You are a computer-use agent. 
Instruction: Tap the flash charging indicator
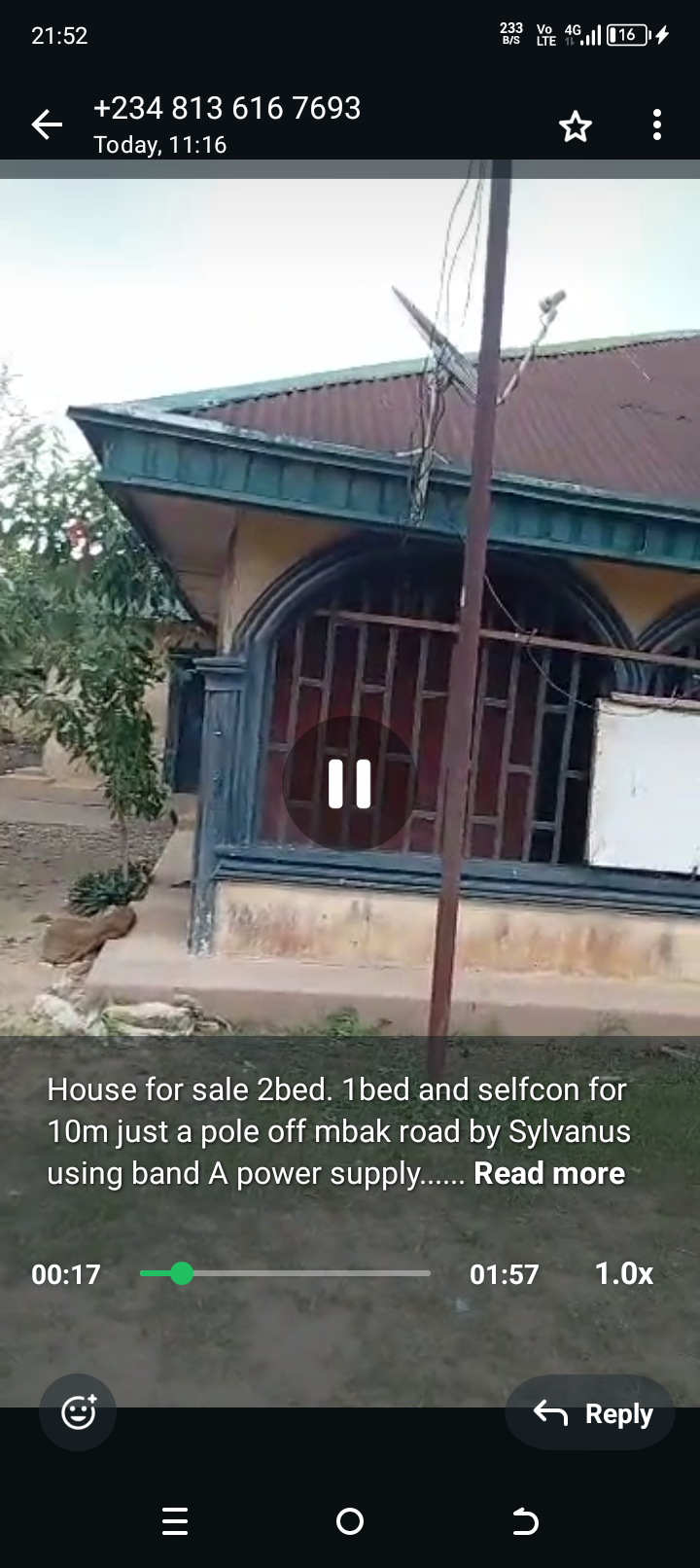coord(662,33)
